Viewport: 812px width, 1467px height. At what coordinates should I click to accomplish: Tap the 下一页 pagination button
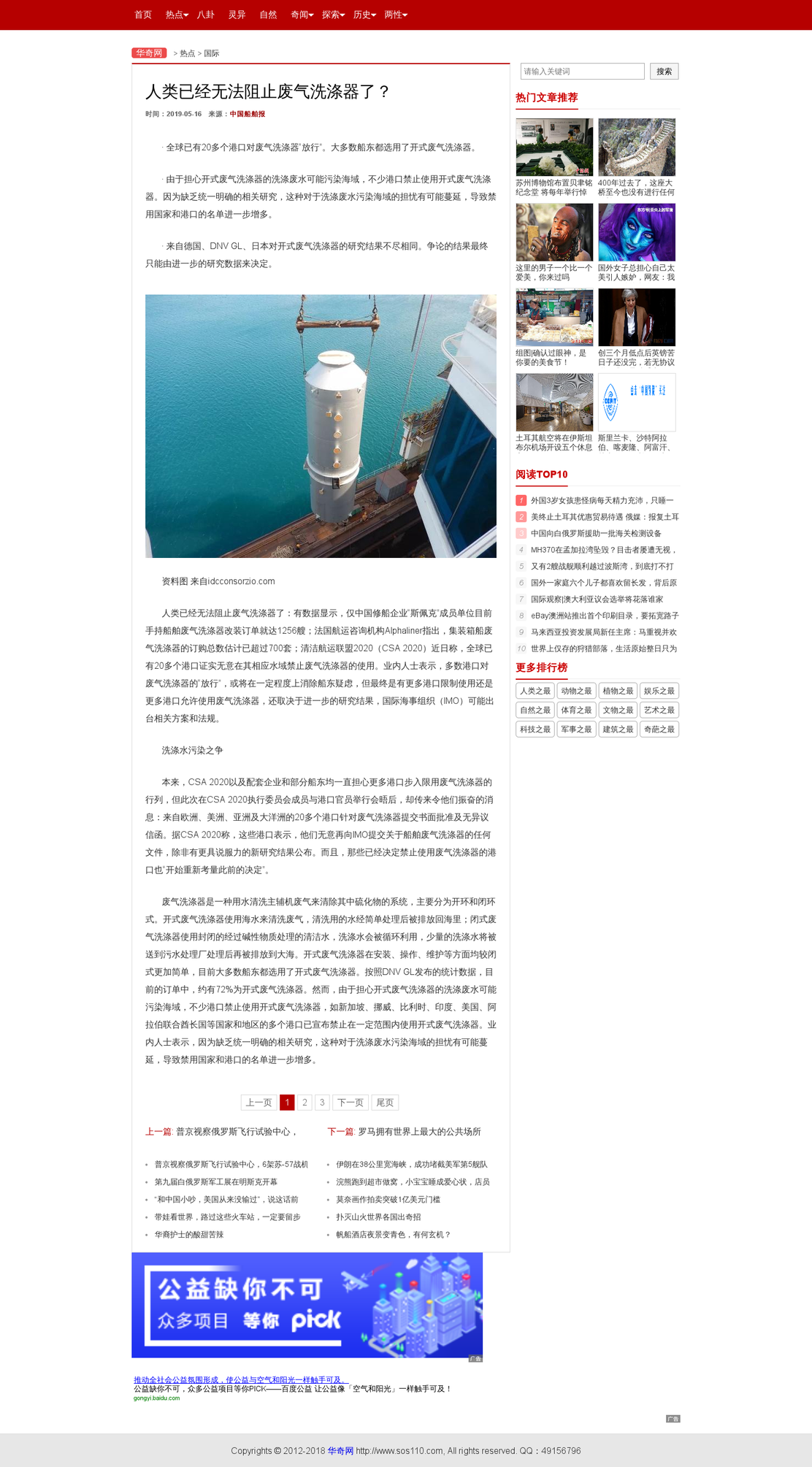(x=350, y=1102)
